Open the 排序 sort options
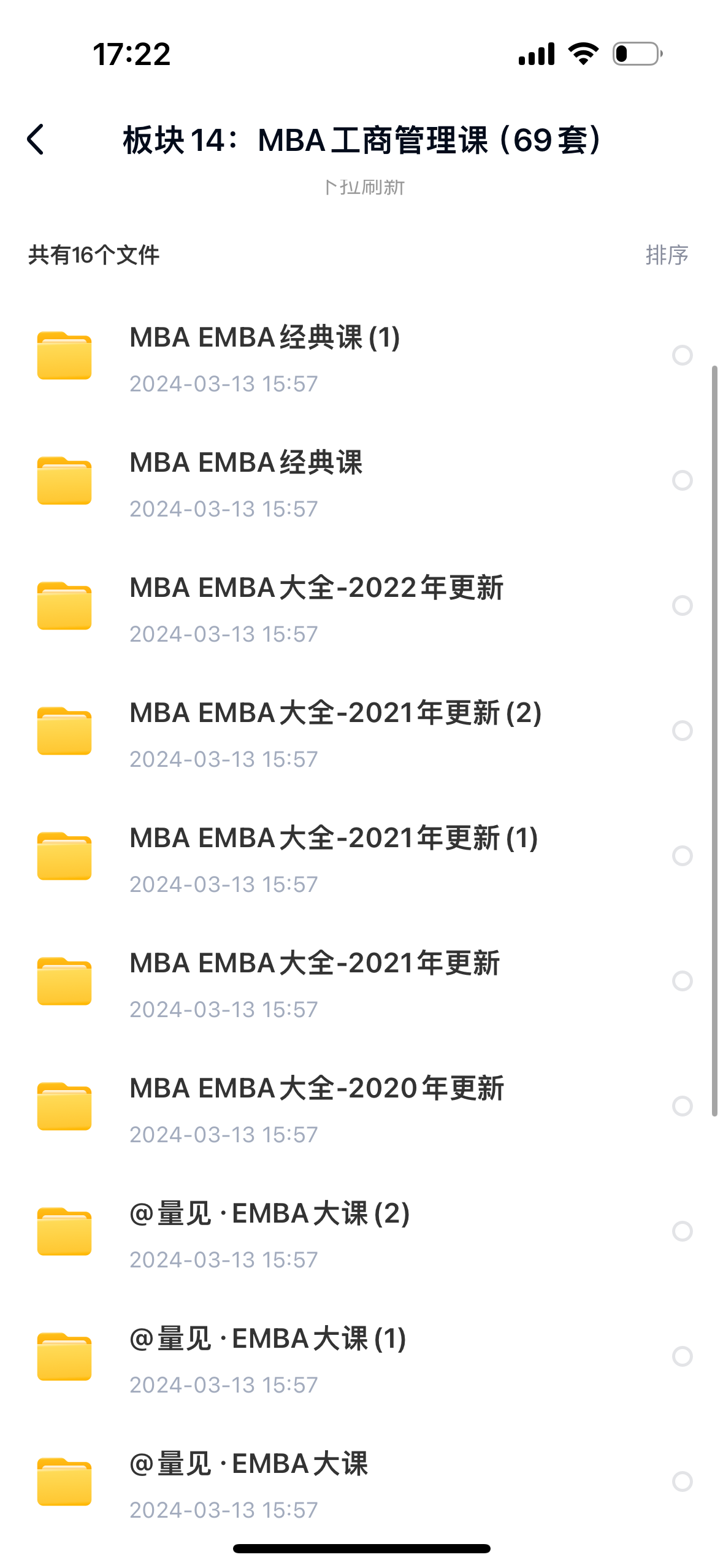This screenshot has width=723, height=1568. pyautogui.click(x=667, y=255)
